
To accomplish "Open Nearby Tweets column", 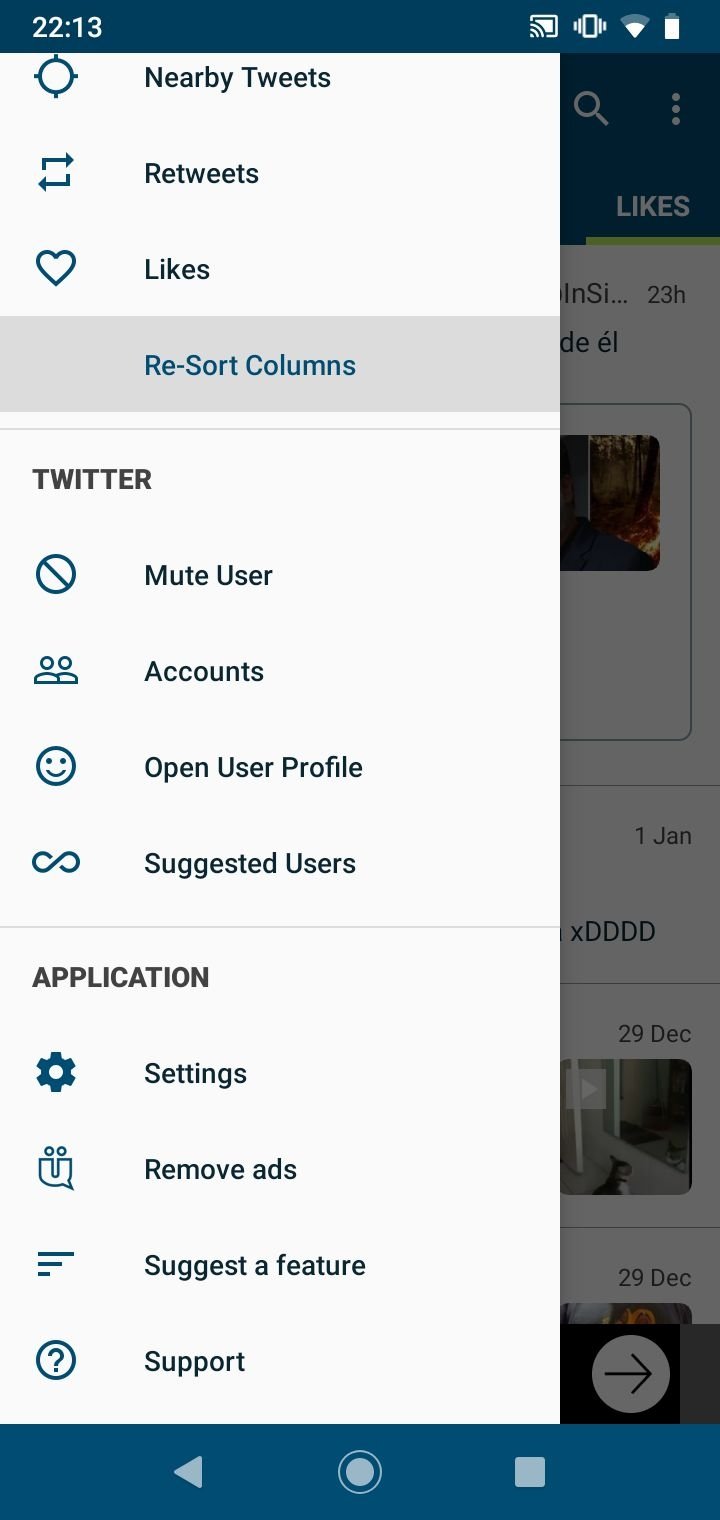I will (x=237, y=78).
